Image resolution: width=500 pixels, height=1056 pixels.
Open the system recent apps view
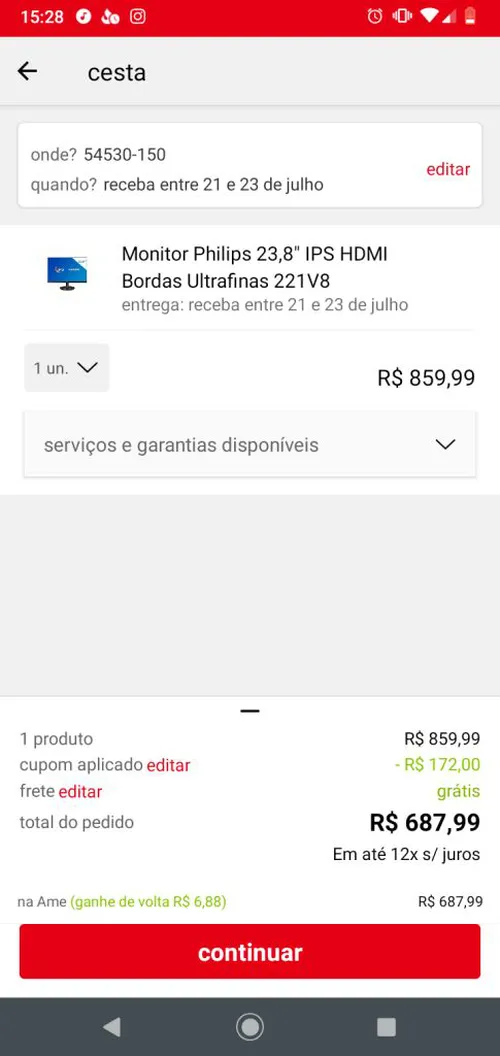coord(386,1027)
